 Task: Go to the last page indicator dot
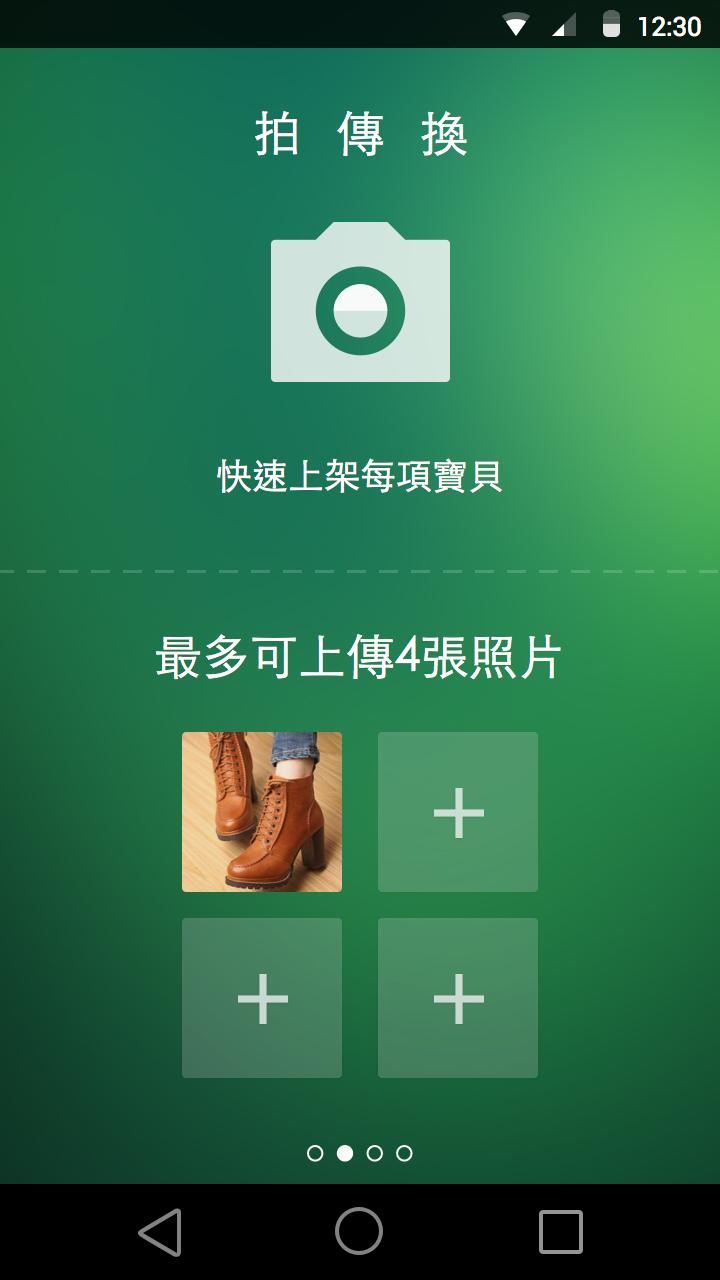[x=404, y=1153]
